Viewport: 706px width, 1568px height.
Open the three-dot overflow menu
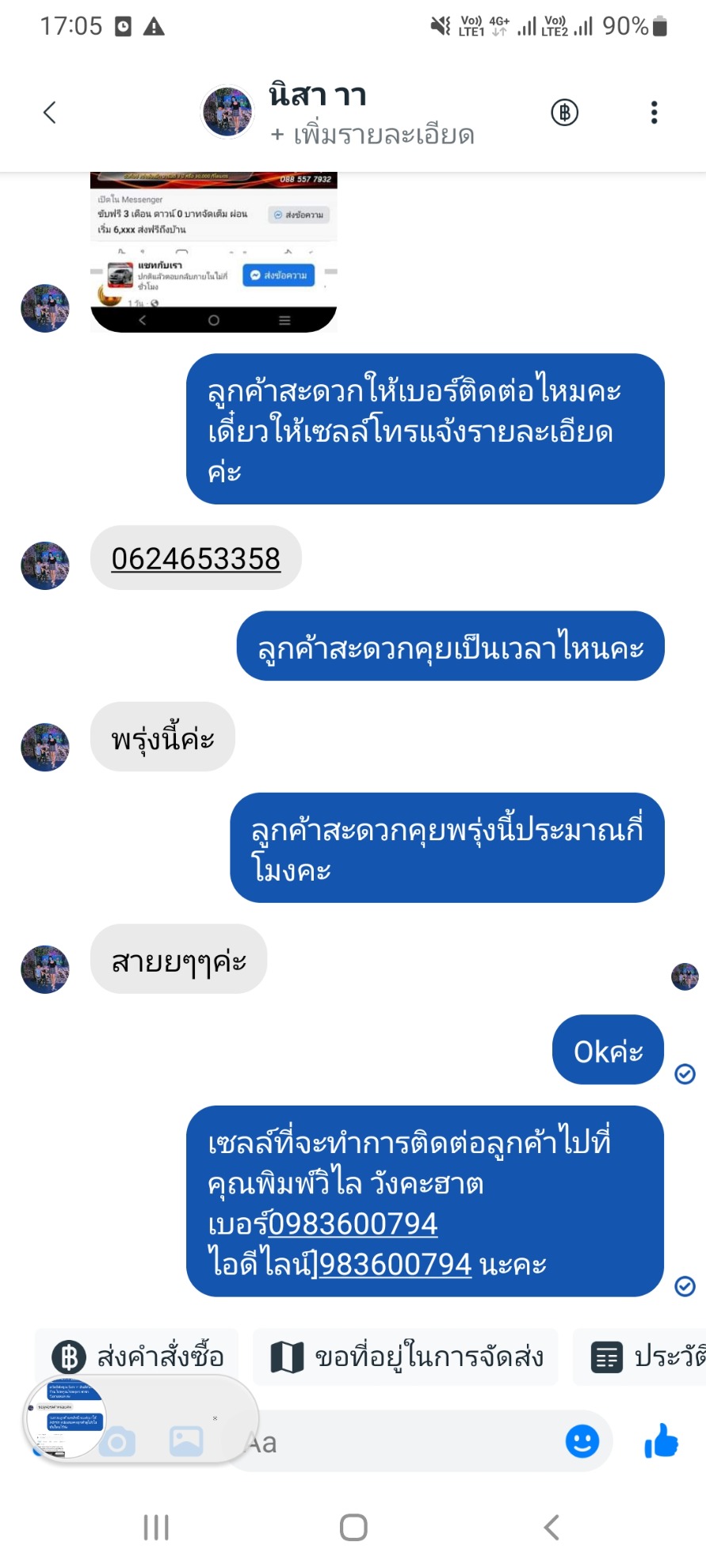(x=654, y=112)
